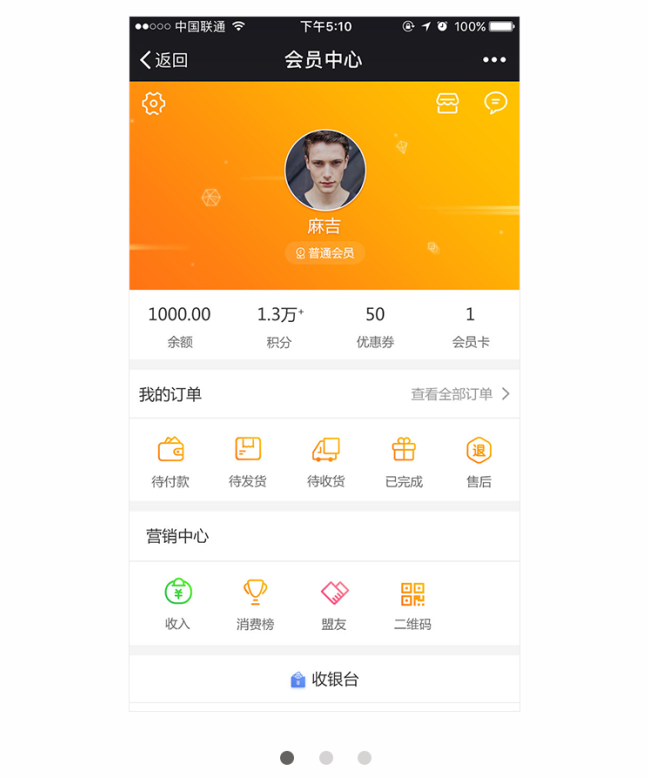Open the 优惠券 coupons

pos(375,326)
